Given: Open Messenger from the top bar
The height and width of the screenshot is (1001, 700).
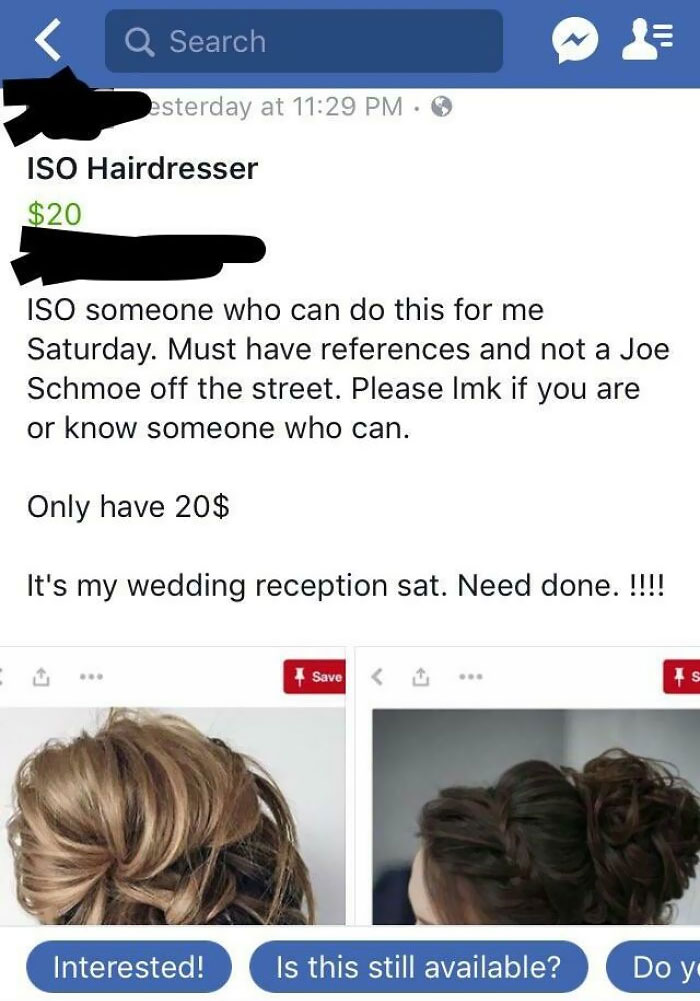Looking at the screenshot, I should pyautogui.click(x=574, y=41).
